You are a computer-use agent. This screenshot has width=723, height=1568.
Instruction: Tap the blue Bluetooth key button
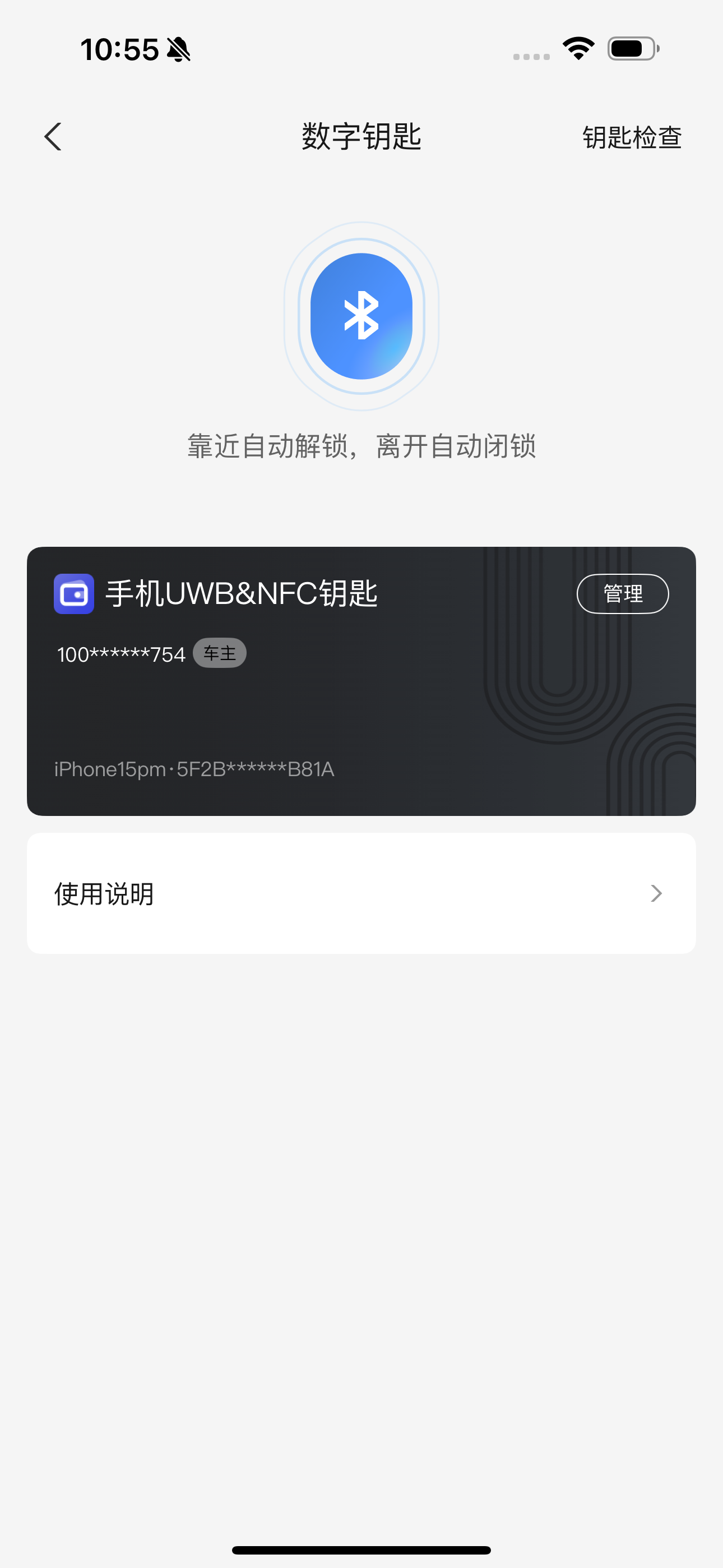(361, 316)
